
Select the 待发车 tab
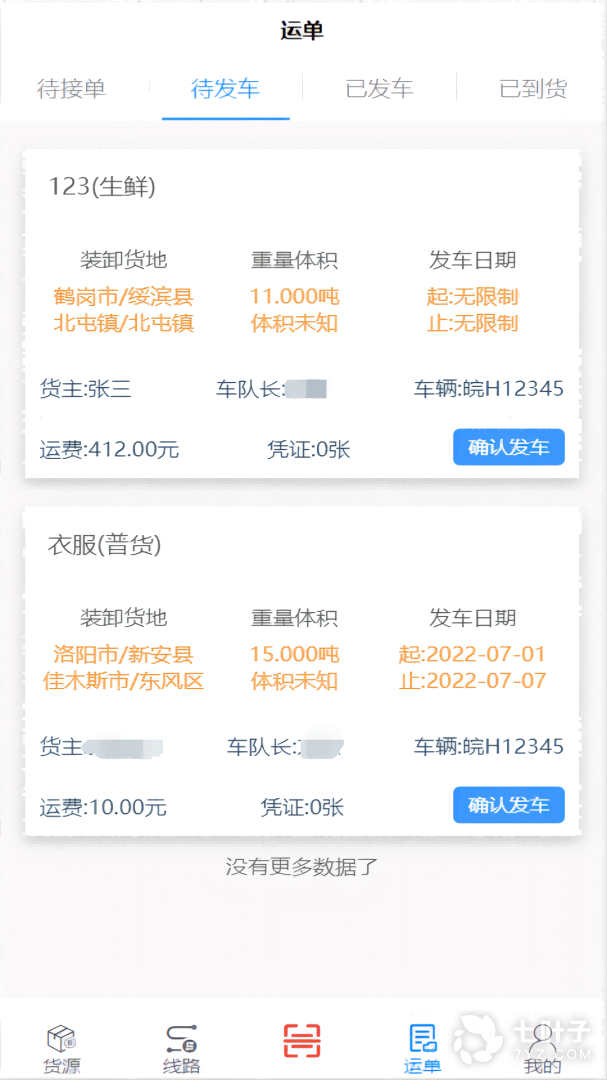225,88
